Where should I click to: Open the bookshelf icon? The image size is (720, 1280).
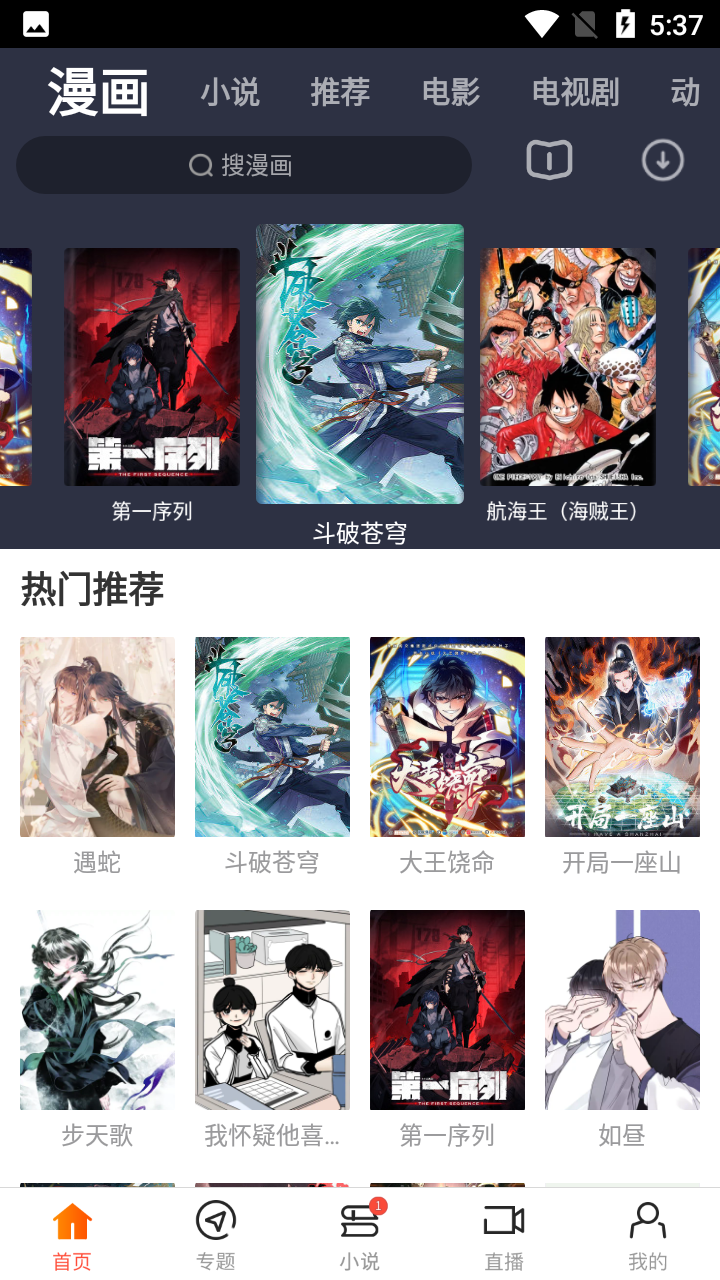(549, 160)
